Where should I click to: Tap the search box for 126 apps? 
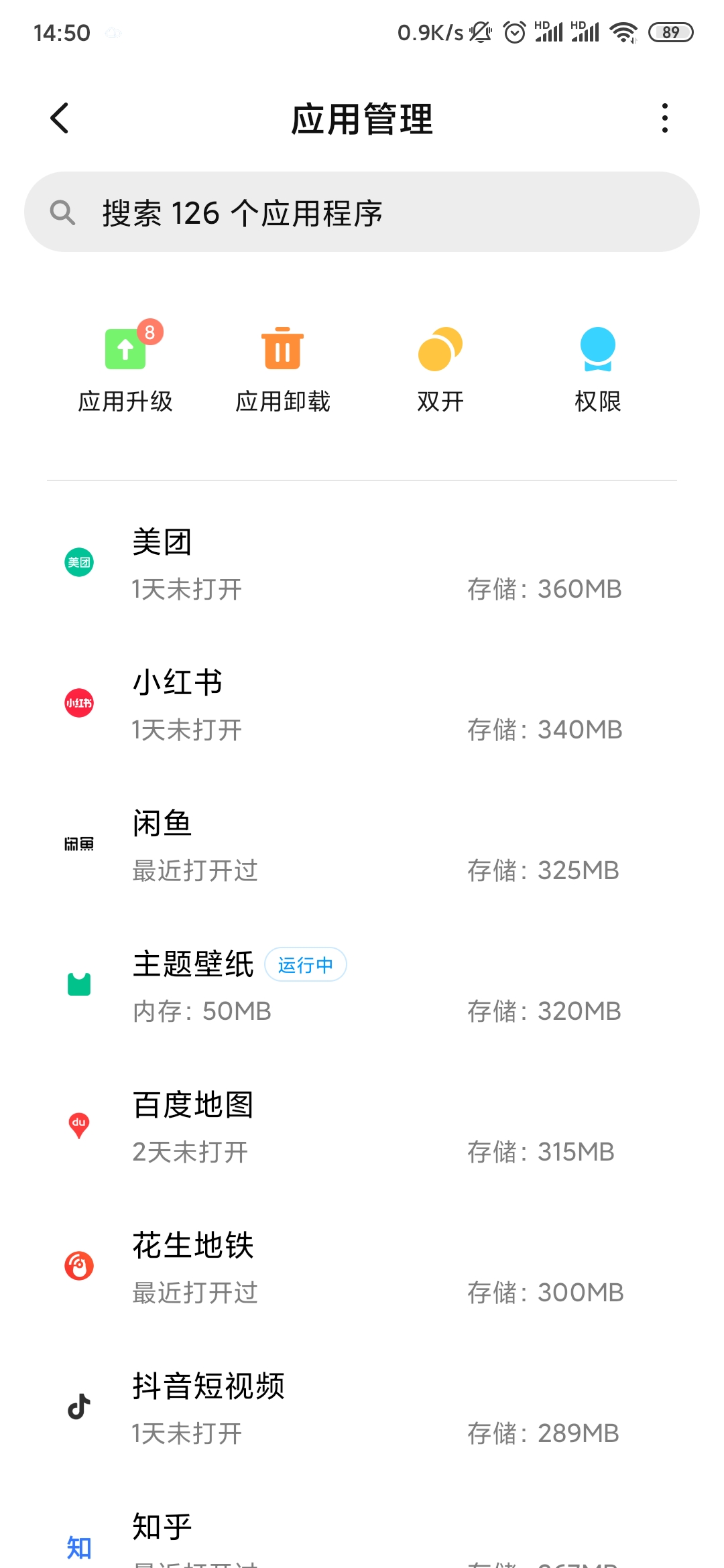[362, 212]
